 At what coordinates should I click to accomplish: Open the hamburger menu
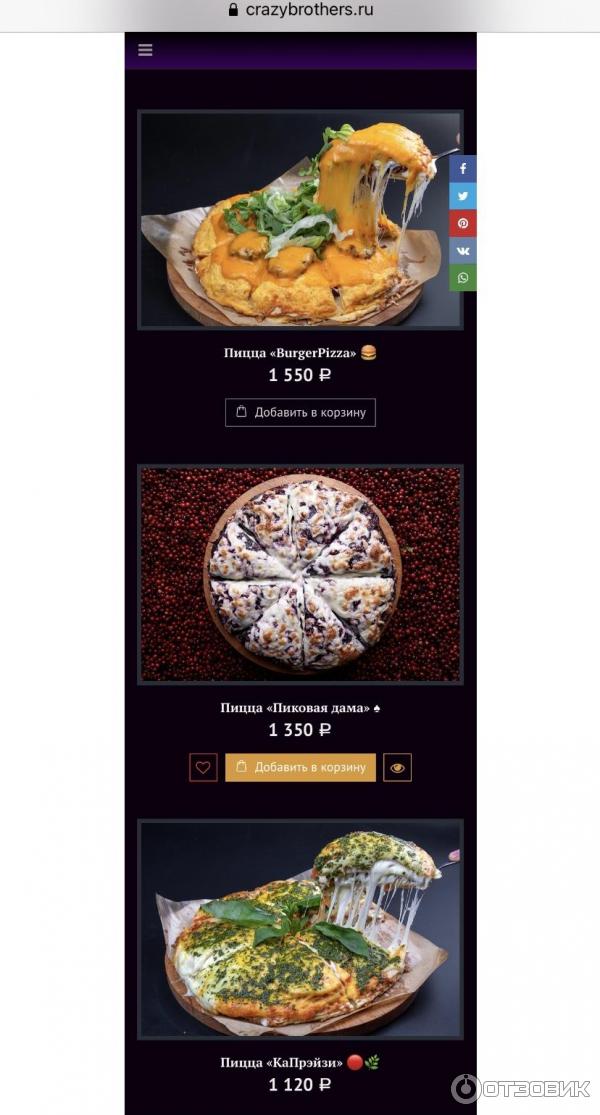[145, 50]
